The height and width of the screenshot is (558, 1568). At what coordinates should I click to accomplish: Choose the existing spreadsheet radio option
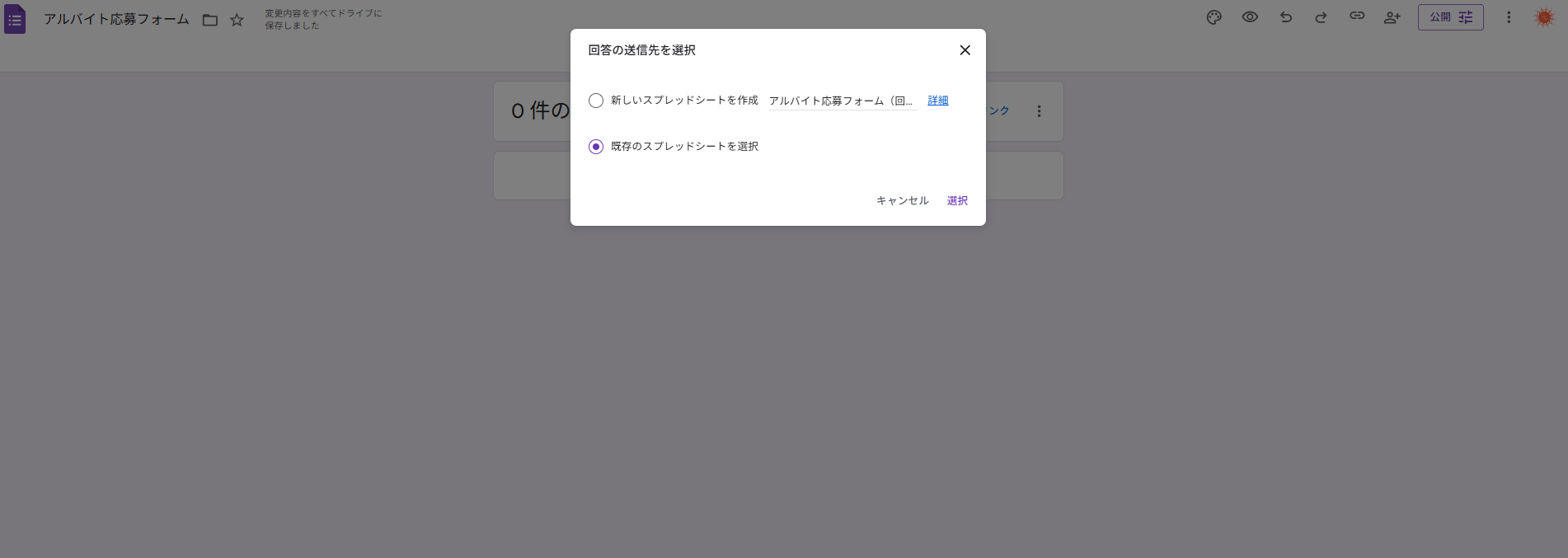tap(596, 147)
